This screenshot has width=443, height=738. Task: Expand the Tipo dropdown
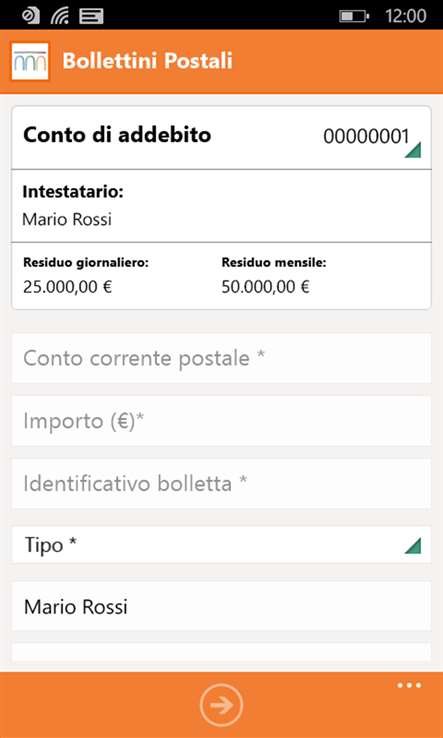pyautogui.click(x=221, y=545)
